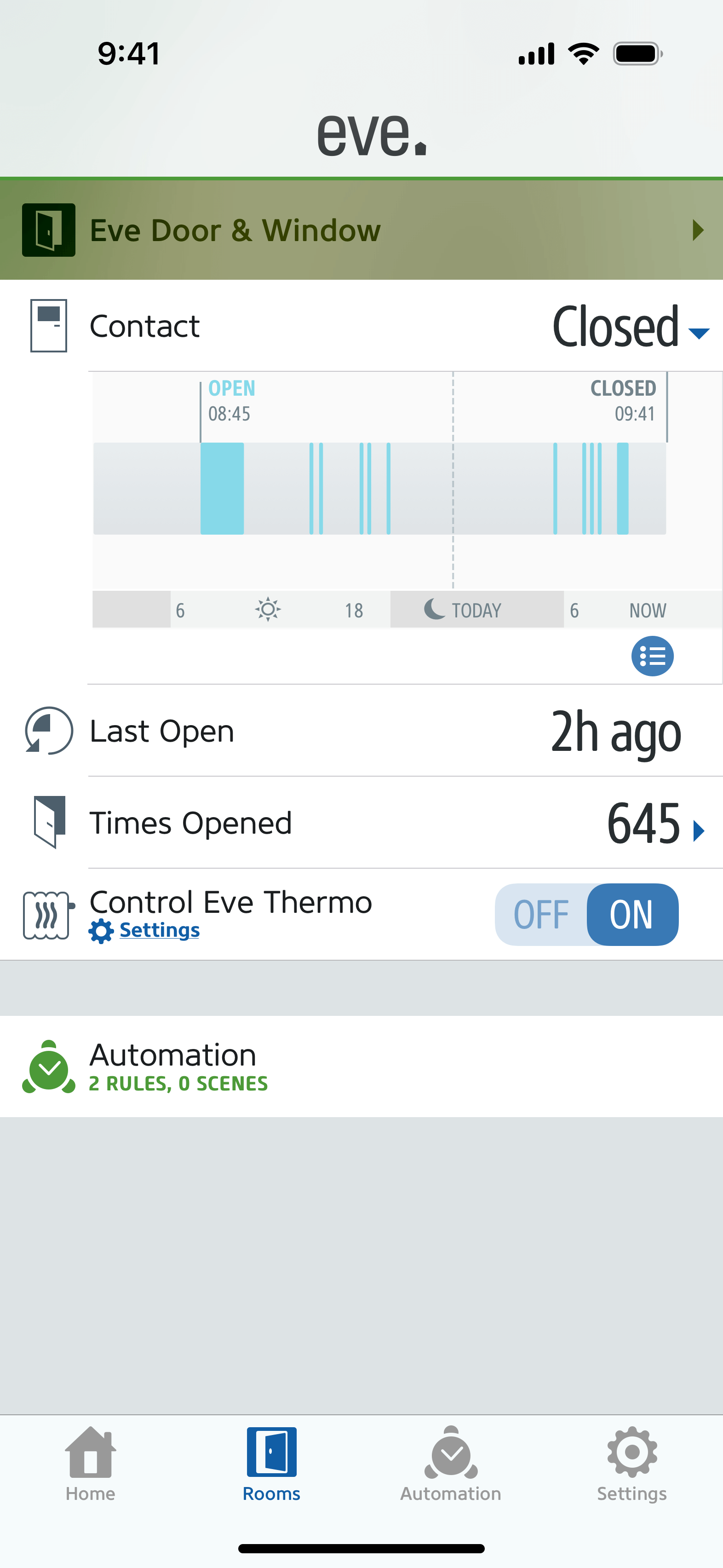View Times Opened details
The height and width of the screenshot is (1568, 723).
tap(698, 830)
